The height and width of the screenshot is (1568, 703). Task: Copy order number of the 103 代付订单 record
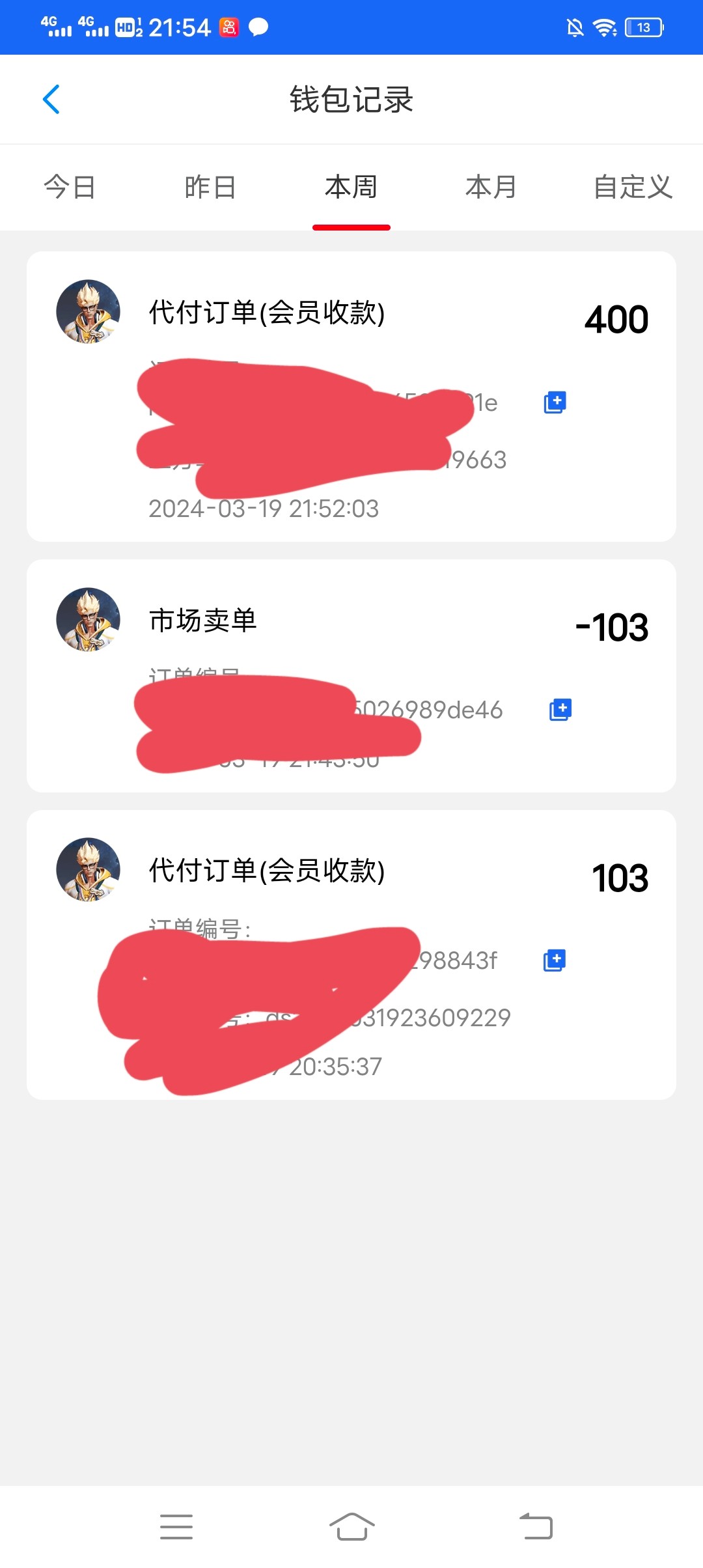[555, 960]
